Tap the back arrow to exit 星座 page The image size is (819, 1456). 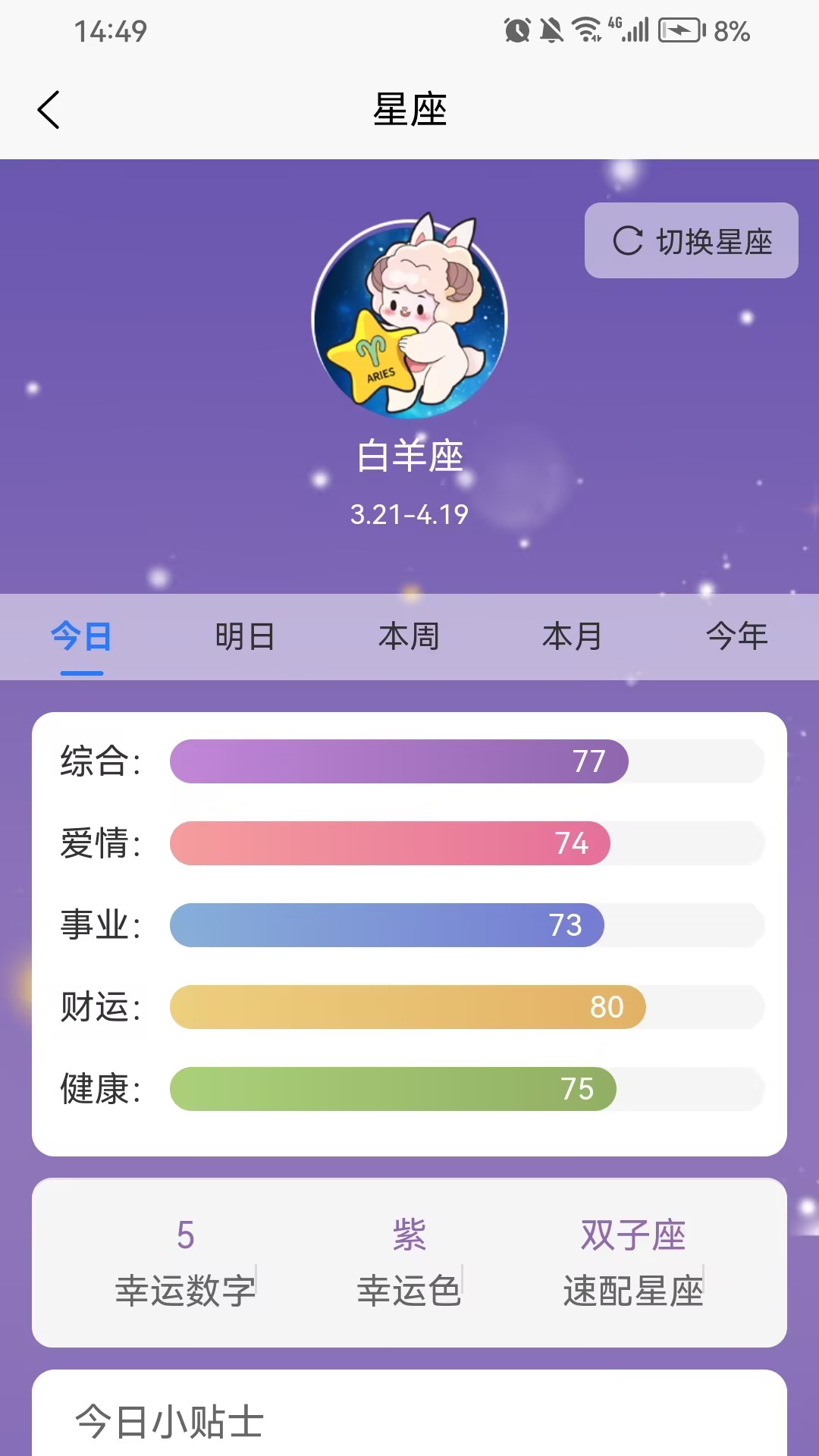point(49,109)
